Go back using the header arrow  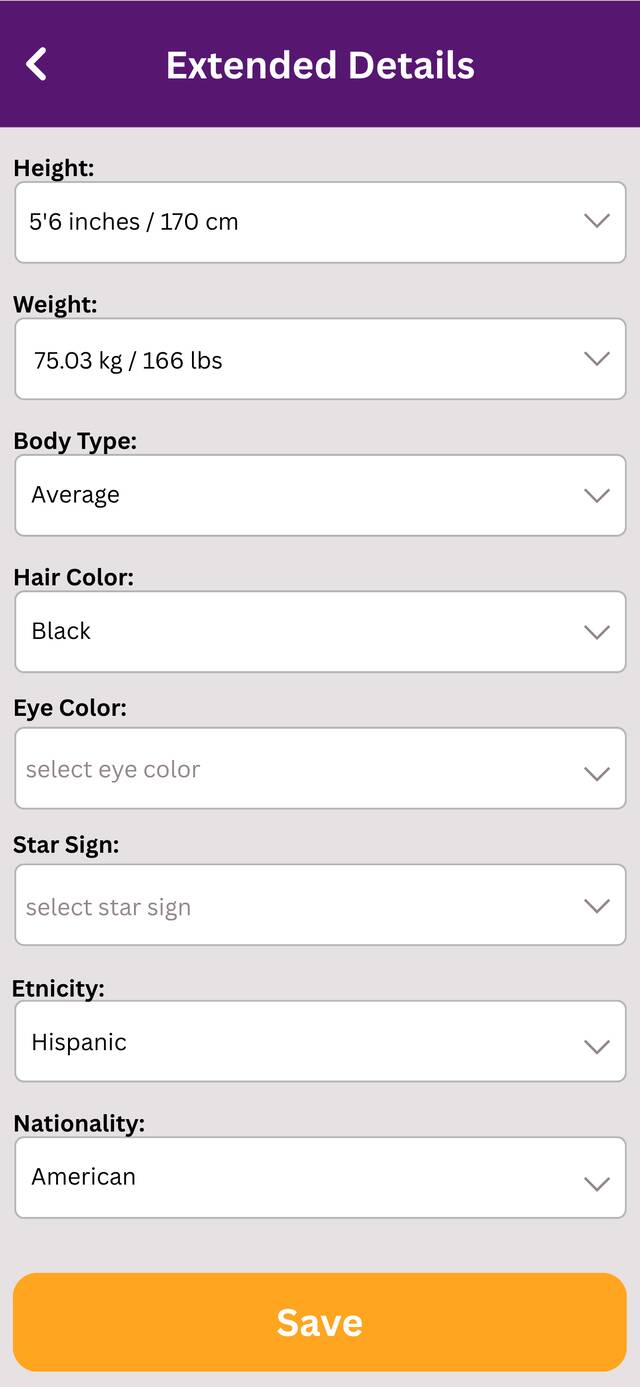(x=36, y=64)
